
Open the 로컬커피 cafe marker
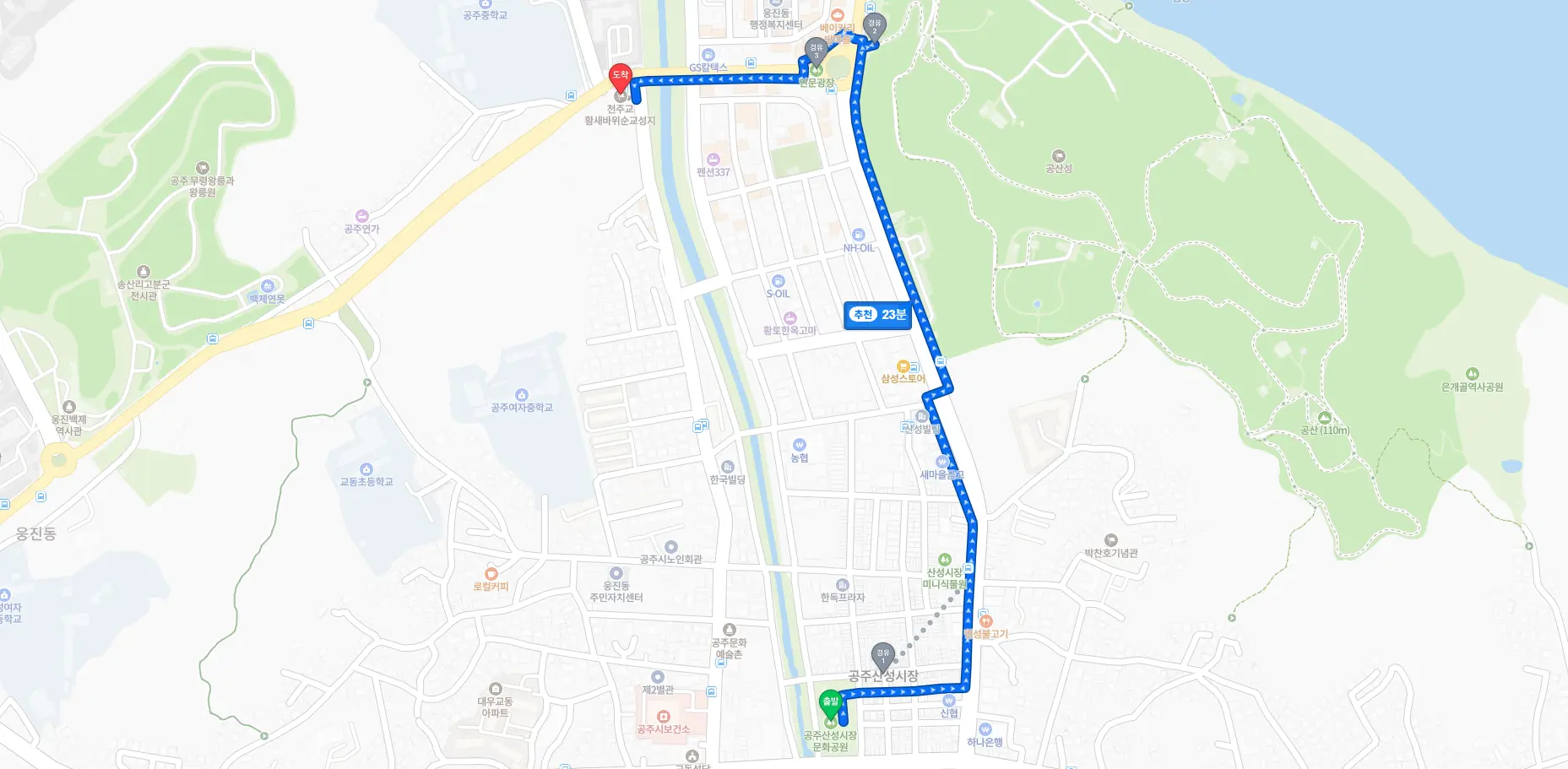491,574
